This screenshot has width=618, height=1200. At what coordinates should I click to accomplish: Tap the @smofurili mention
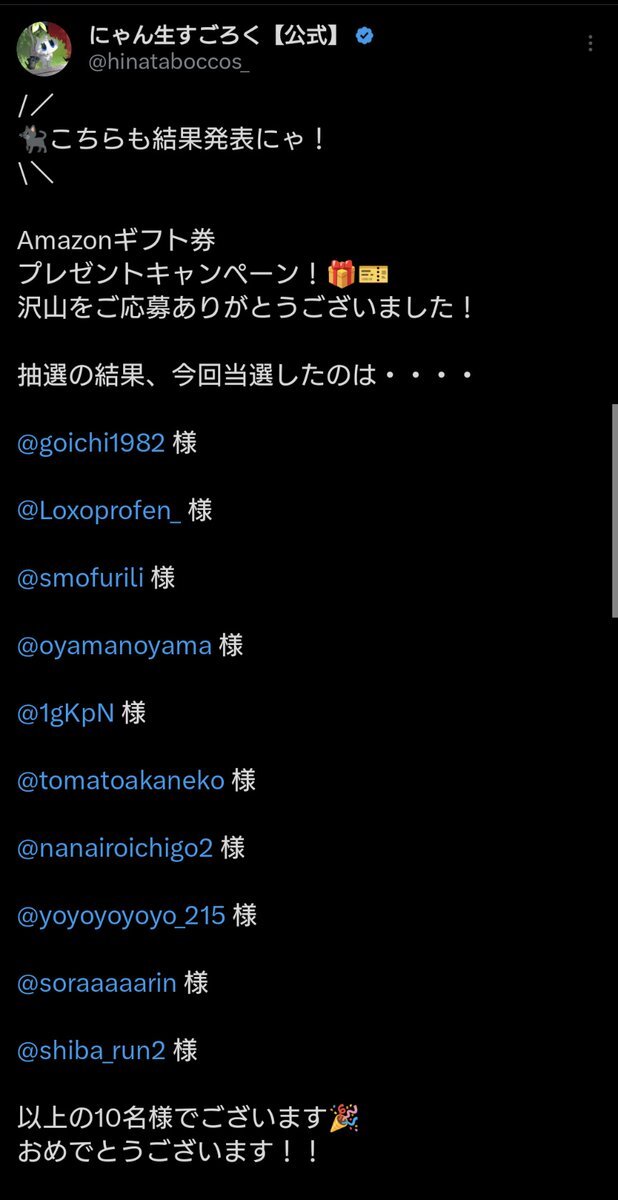pyautogui.click(x=80, y=578)
